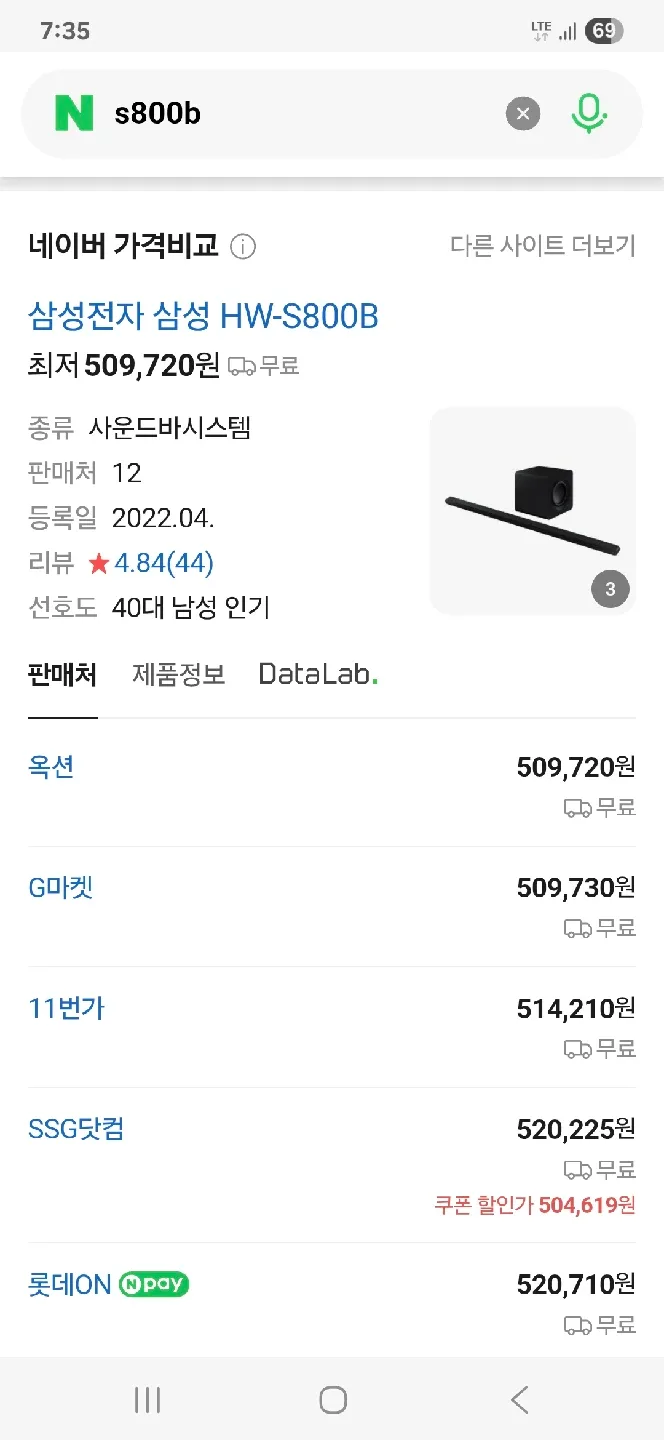
Task: Switch to the 제품정보 tab
Action: 178,675
